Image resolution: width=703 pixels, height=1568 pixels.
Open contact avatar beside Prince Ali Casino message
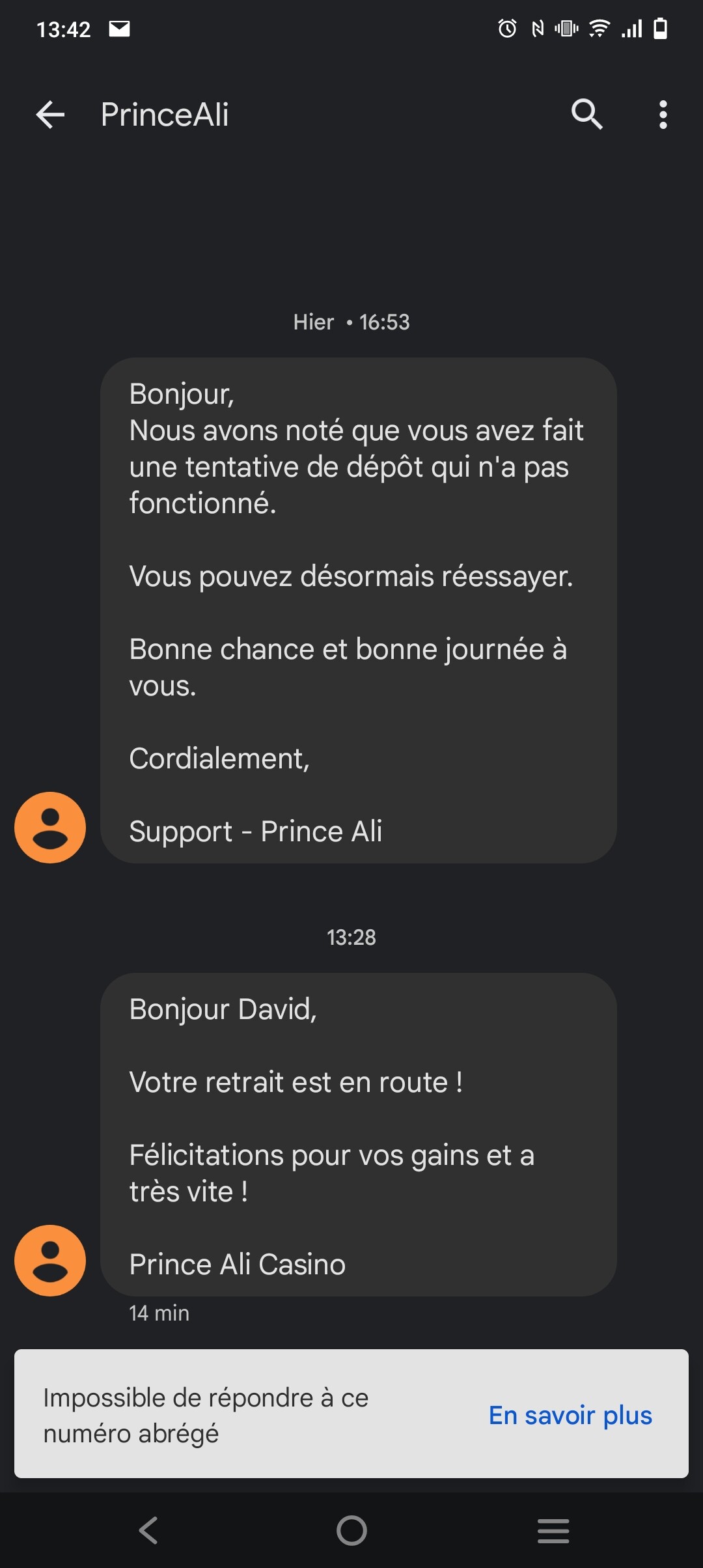[50, 1261]
